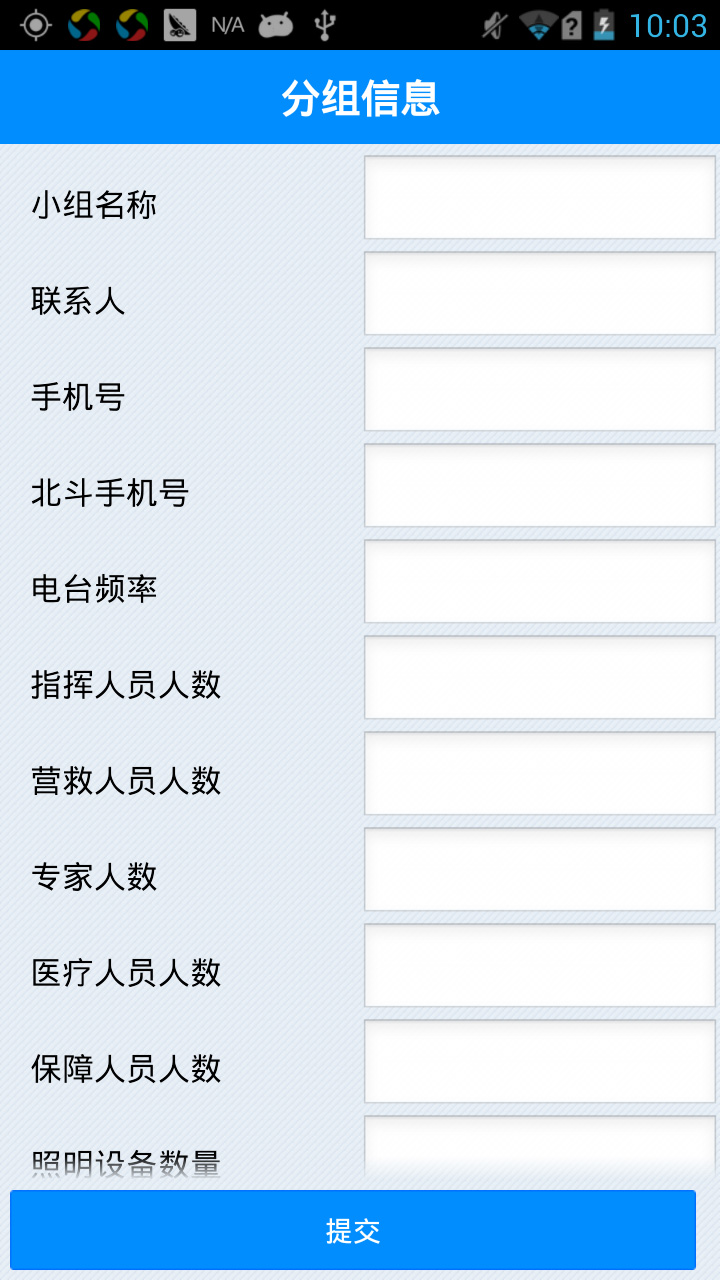Tap the 专家人数 text box

(540, 869)
